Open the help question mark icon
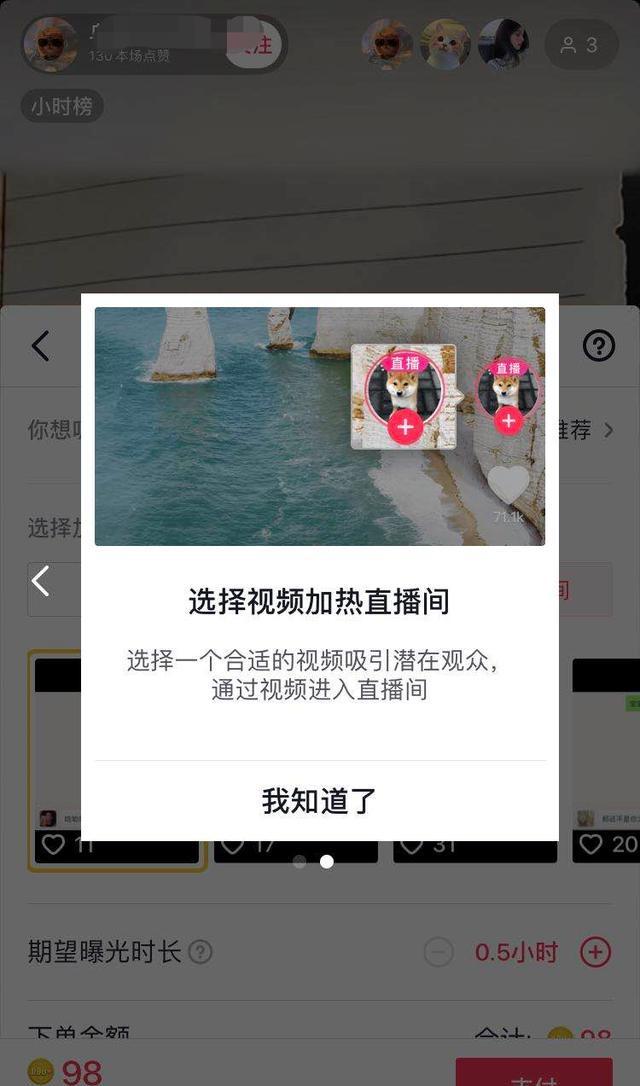 point(598,346)
